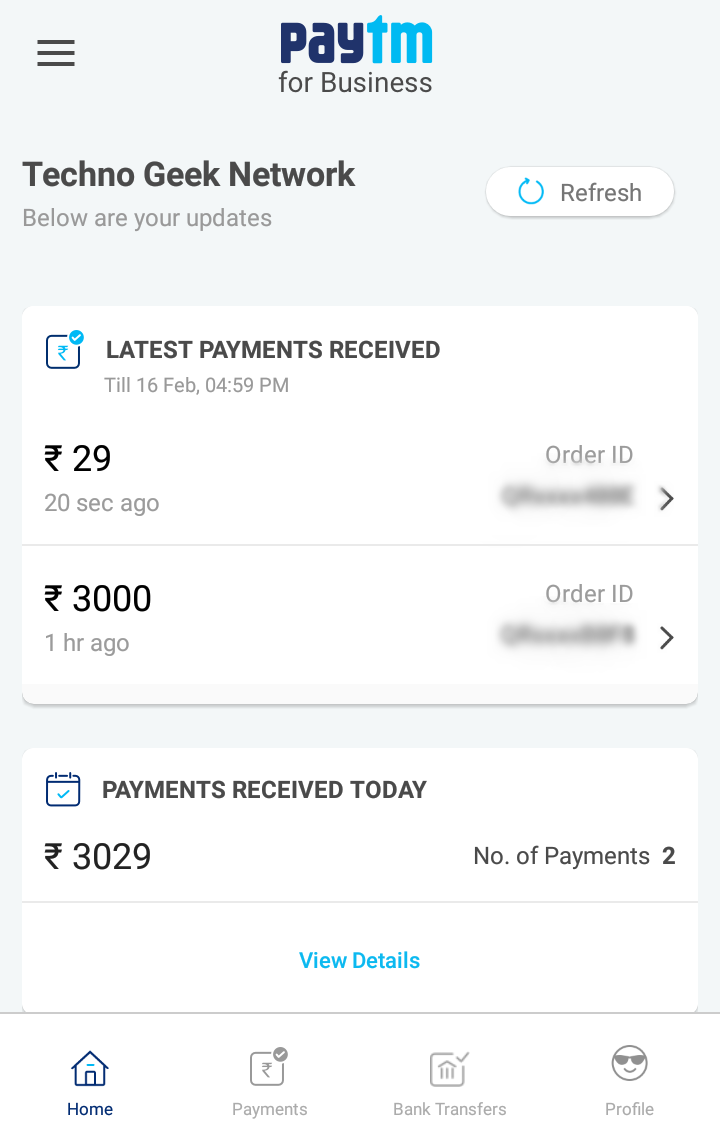Open the Profile tab
Image resolution: width=720 pixels, height=1129 pixels.
tap(629, 1082)
